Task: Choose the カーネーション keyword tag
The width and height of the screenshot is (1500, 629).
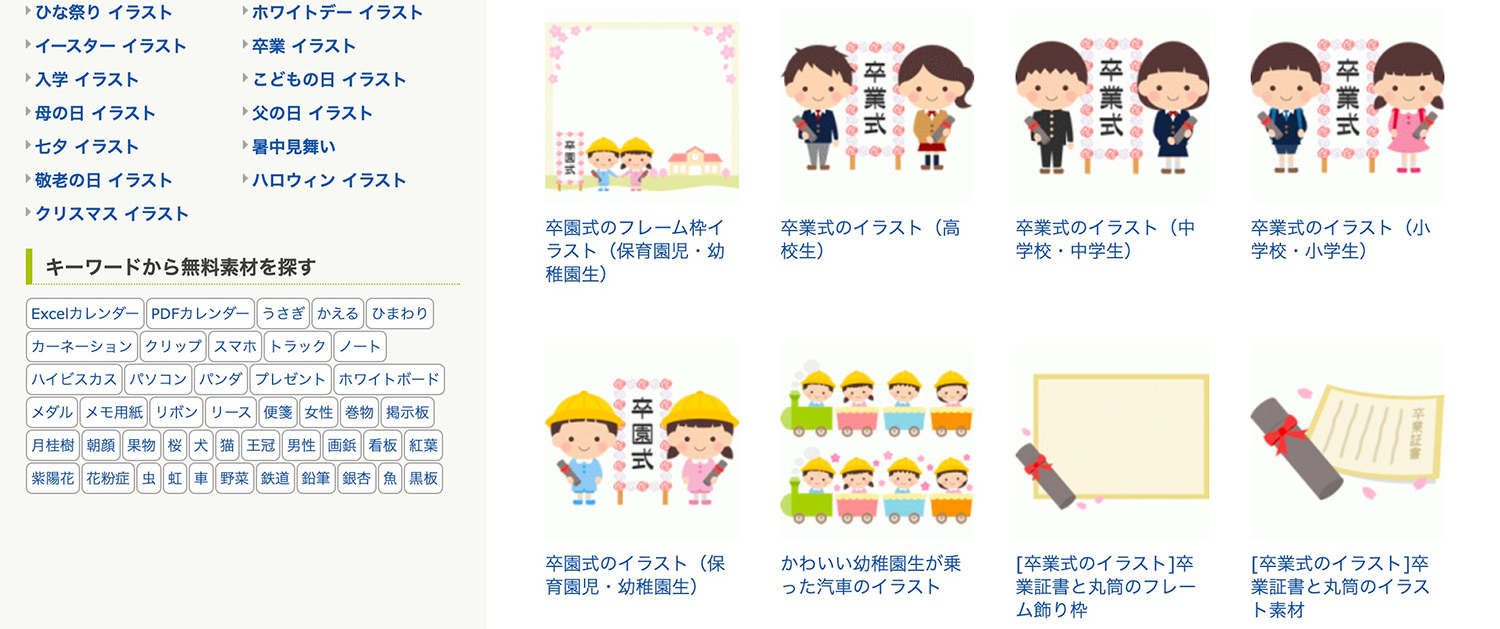Action: (x=81, y=347)
